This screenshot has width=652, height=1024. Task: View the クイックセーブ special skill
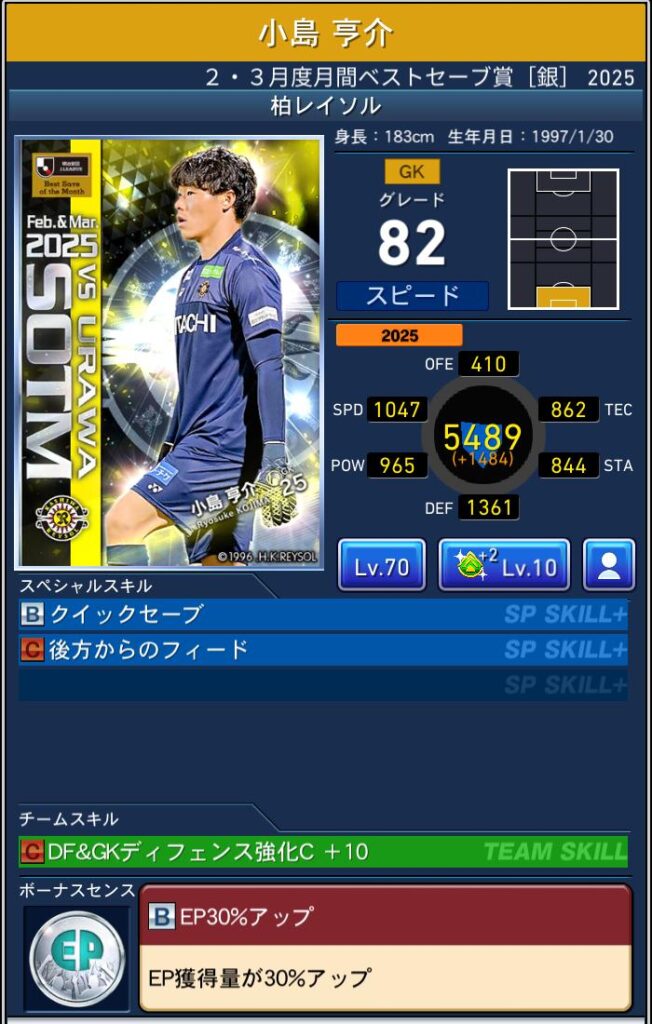click(x=323, y=614)
